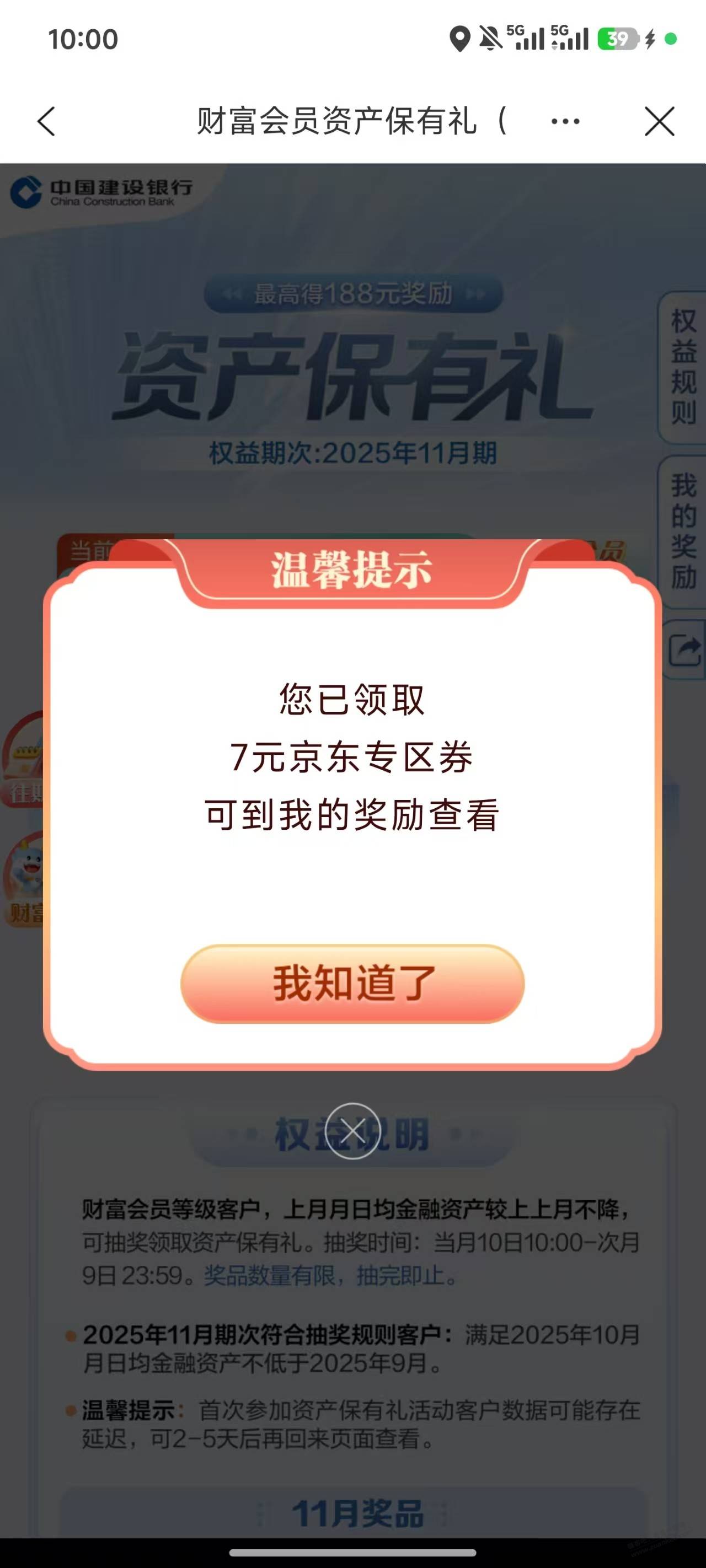Screen dimensions: 706x1568
Task: Close the page with the top-right X
Action: click(659, 121)
